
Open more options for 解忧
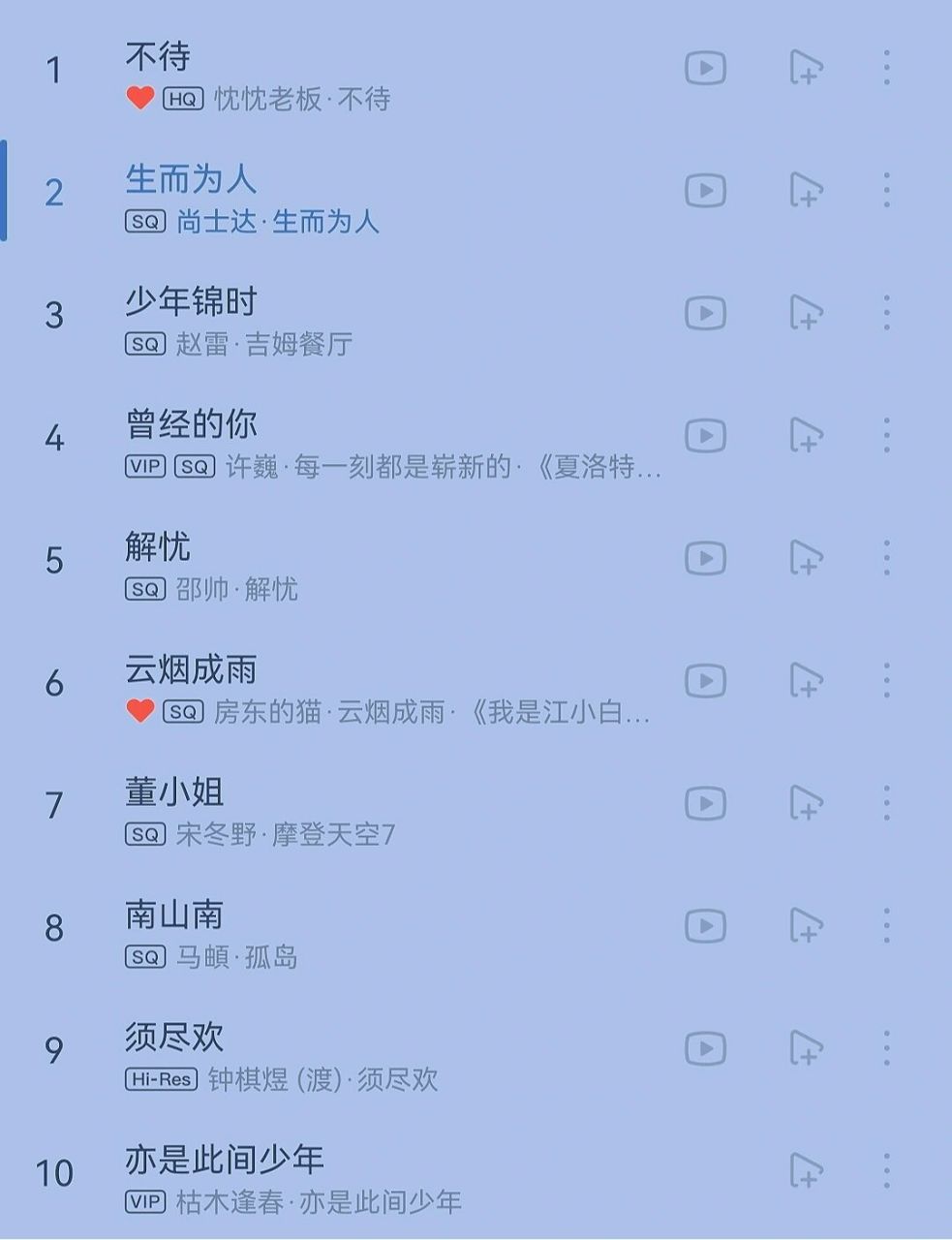coord(886,558)
